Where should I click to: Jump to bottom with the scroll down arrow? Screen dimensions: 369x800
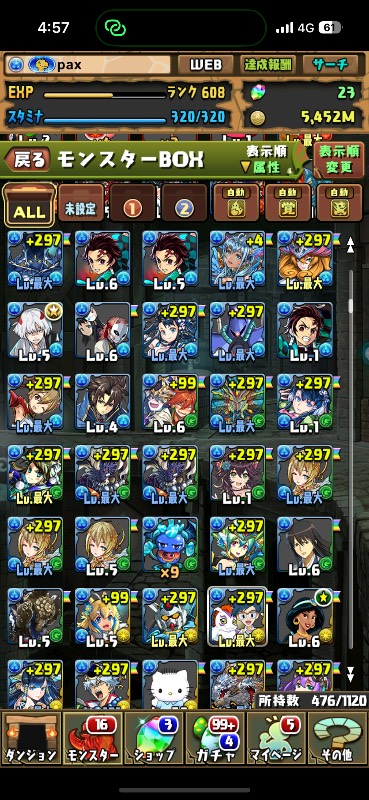pyautogui.click(x=351, y=674)
